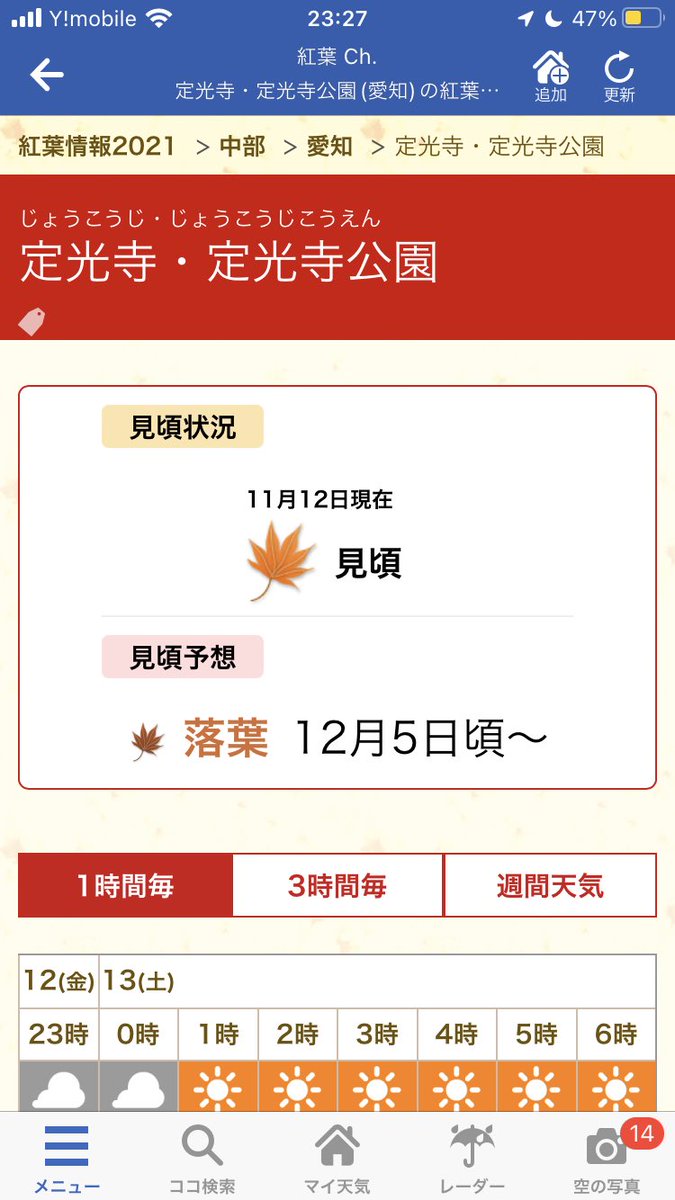Open the レーダー radar tab
675x1200 pixels.
472,1160
